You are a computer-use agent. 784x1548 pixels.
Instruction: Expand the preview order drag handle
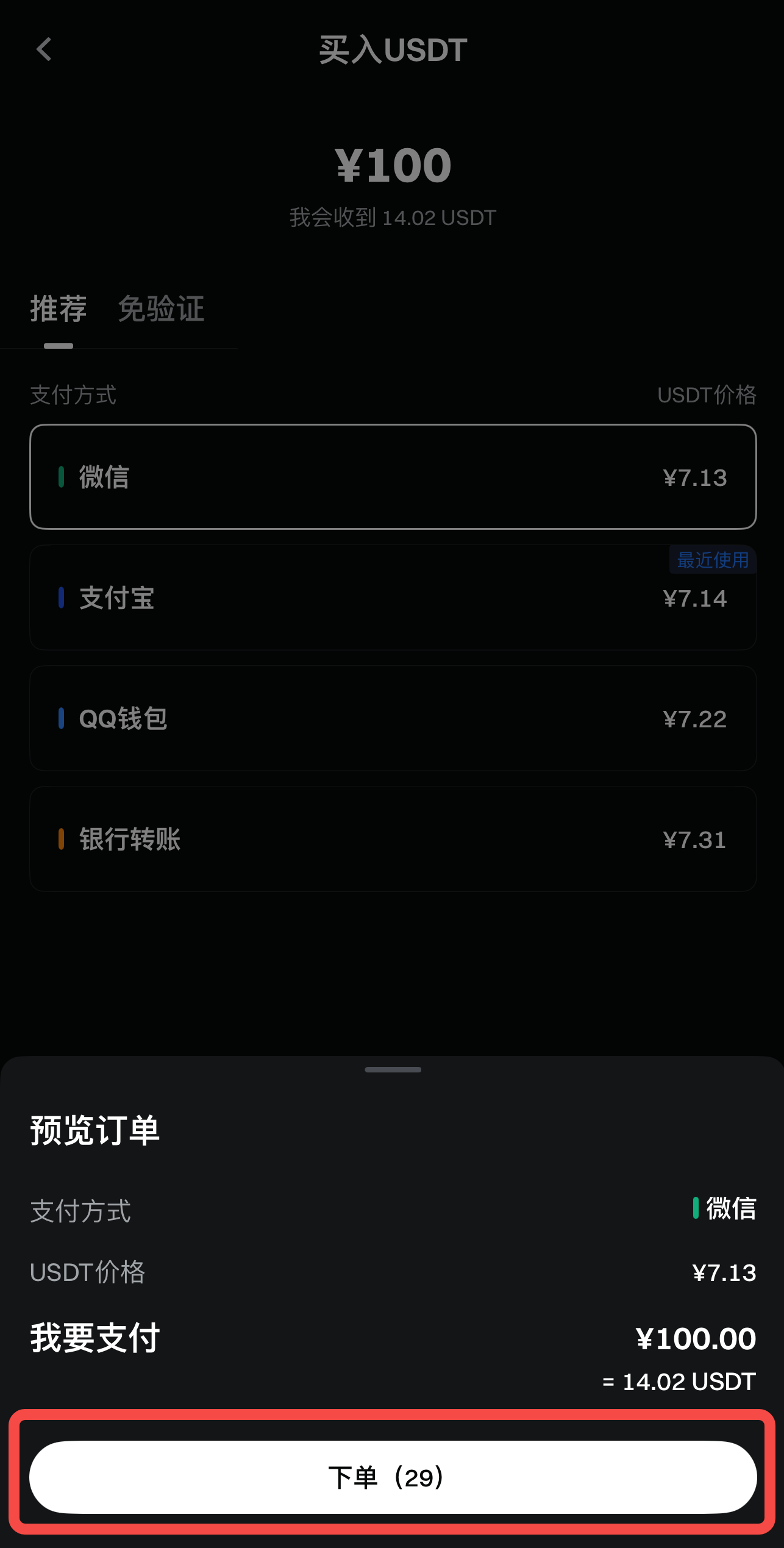point(392,1069)
